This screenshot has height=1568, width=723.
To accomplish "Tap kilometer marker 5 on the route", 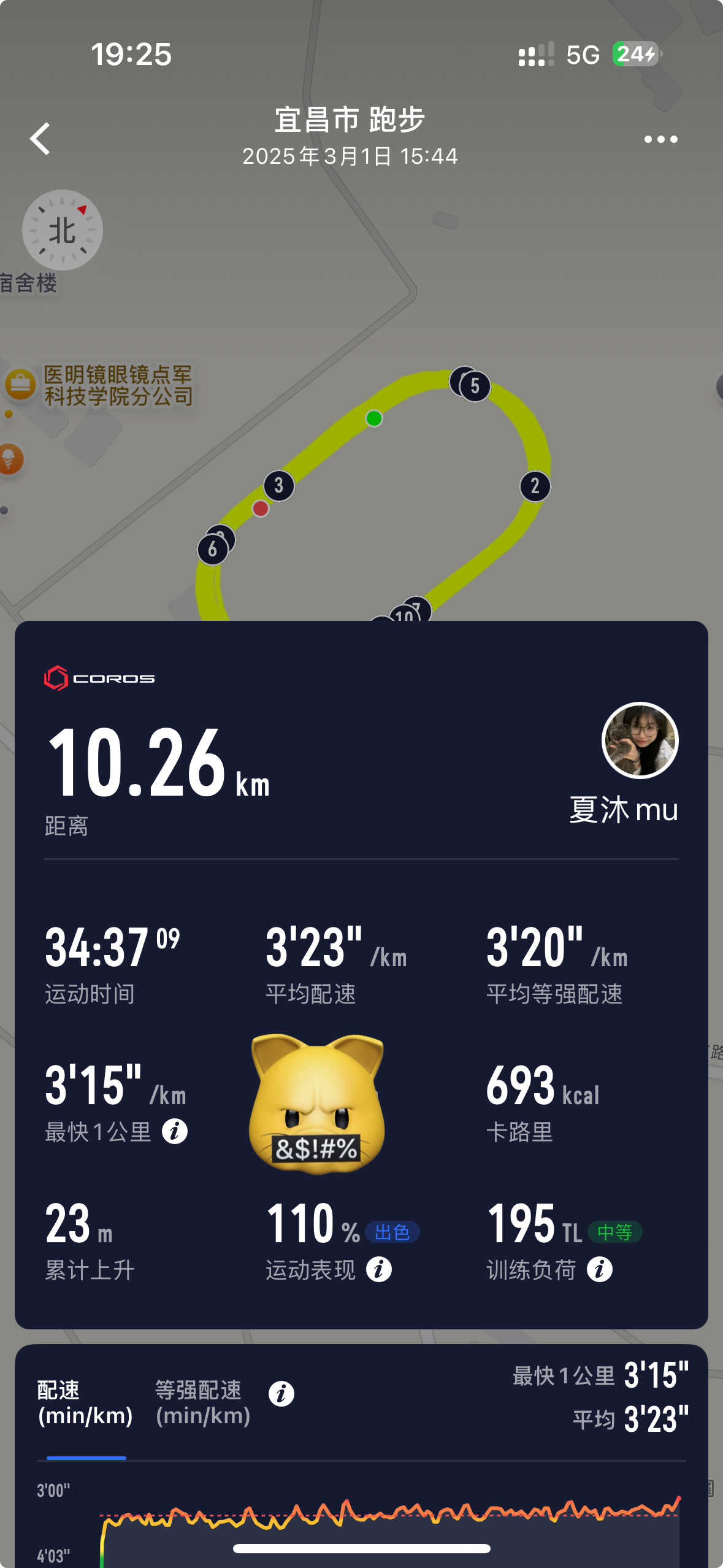I will coord(475,386).
